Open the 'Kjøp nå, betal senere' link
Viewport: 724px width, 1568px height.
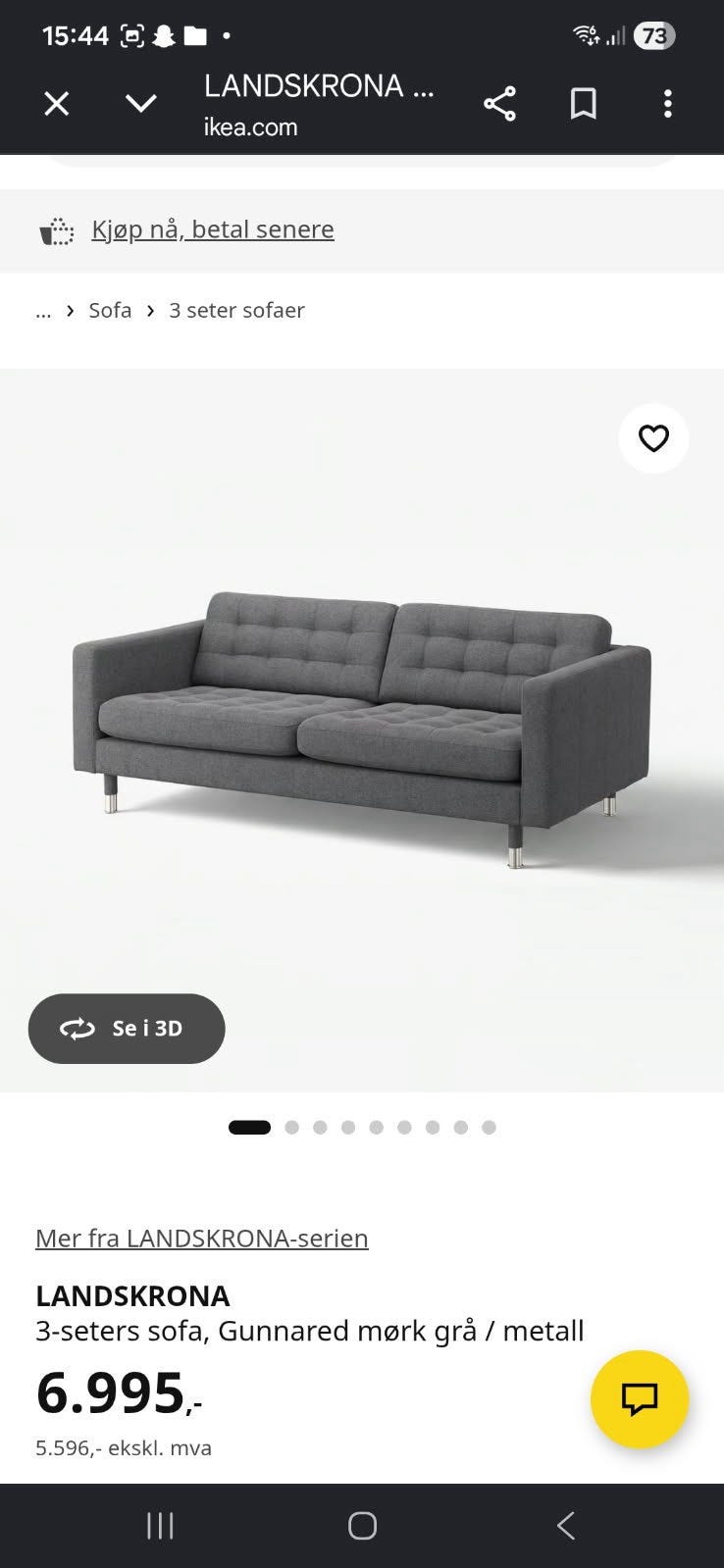[x=213, y=229]
